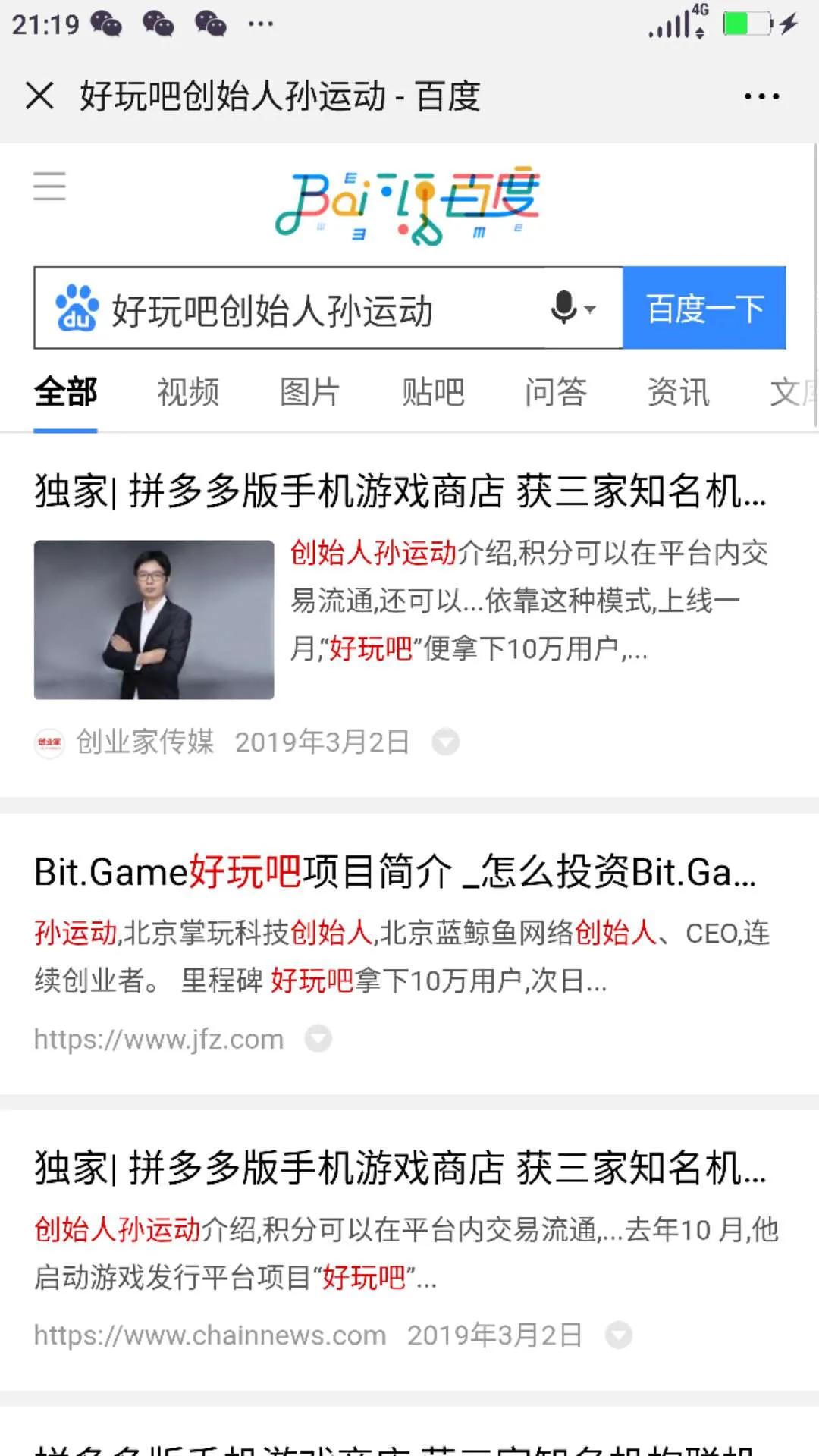The width and height of the screenshot is (819, 1456).
Task: Open options chevron beside chainnews.com result
Action: (619, 1333)
